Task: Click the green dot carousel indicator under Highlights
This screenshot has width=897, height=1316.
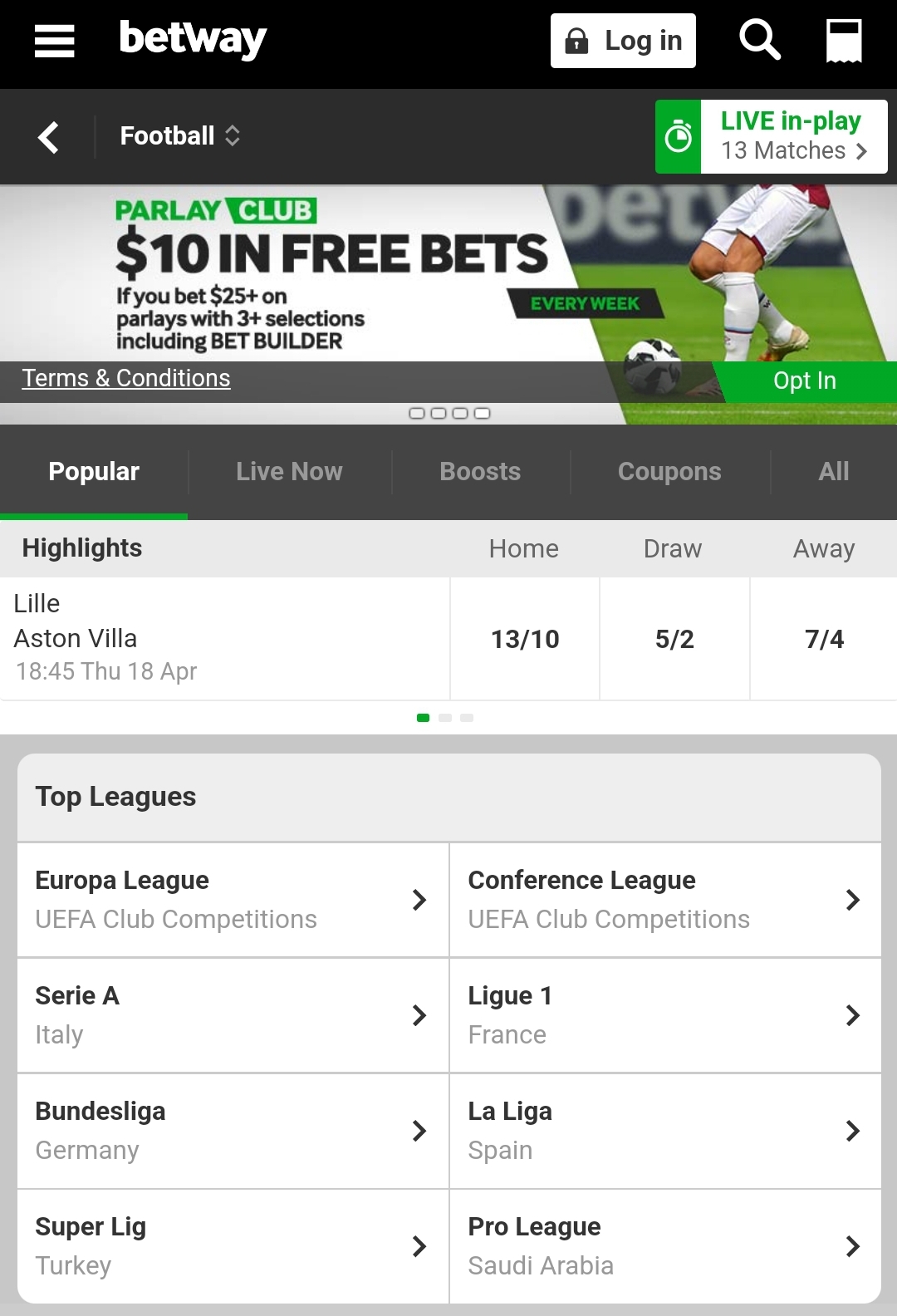Action: (424, 717)
